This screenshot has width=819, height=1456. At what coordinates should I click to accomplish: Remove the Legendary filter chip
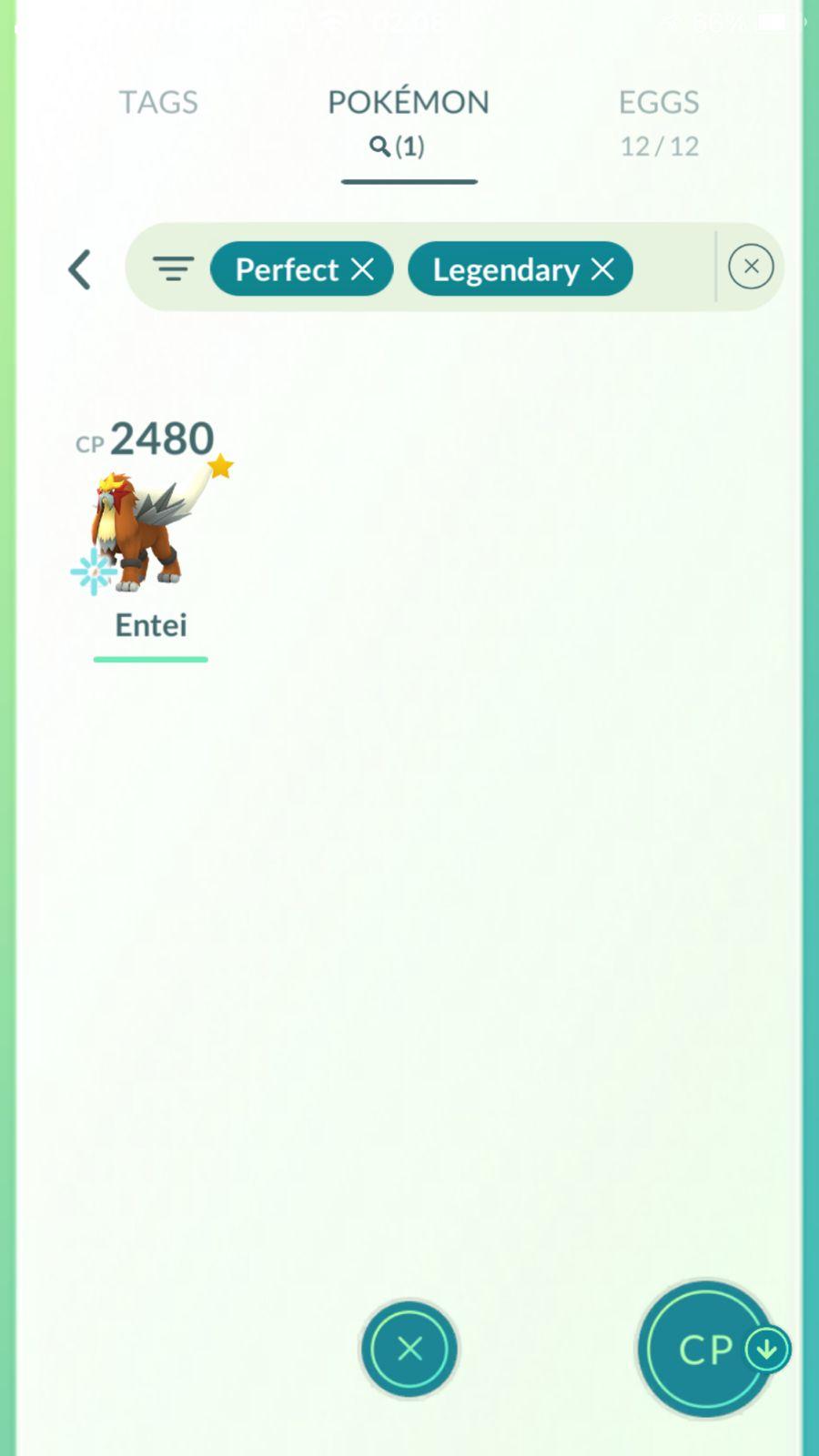pyautogui.click(x=602, y=268)
